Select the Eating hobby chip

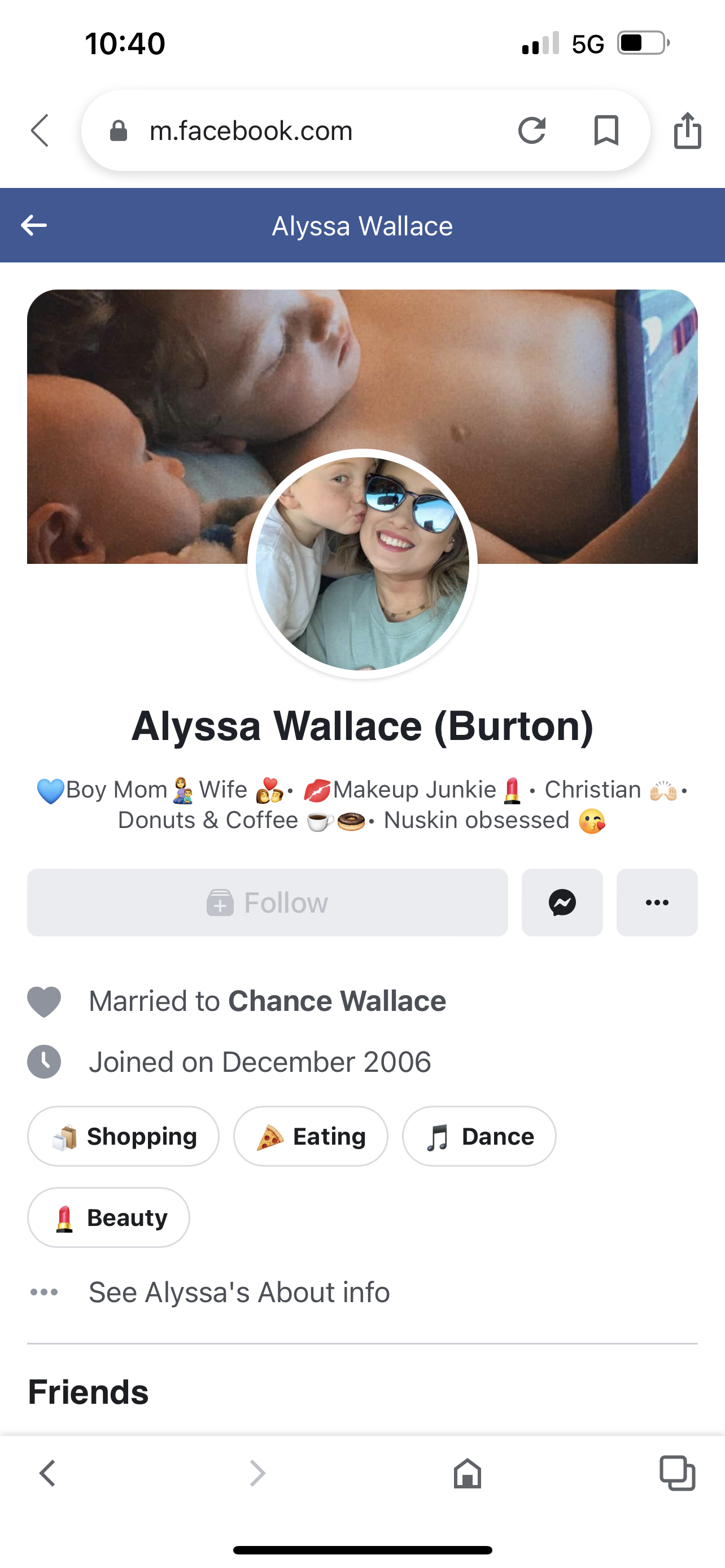coord(311,1136)
